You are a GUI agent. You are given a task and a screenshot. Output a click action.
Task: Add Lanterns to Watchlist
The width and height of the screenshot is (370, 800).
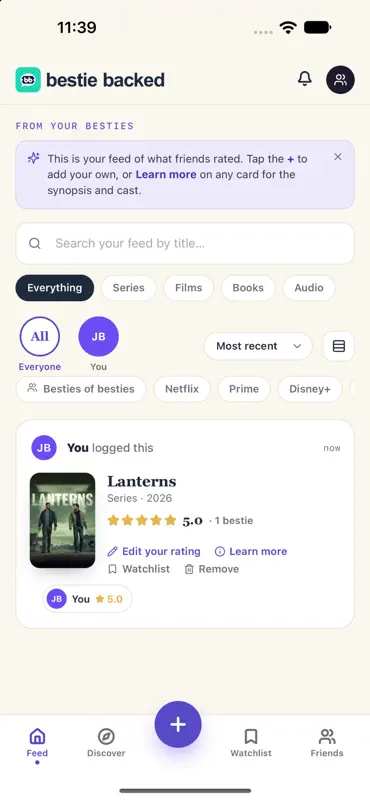tap(139, 569)
